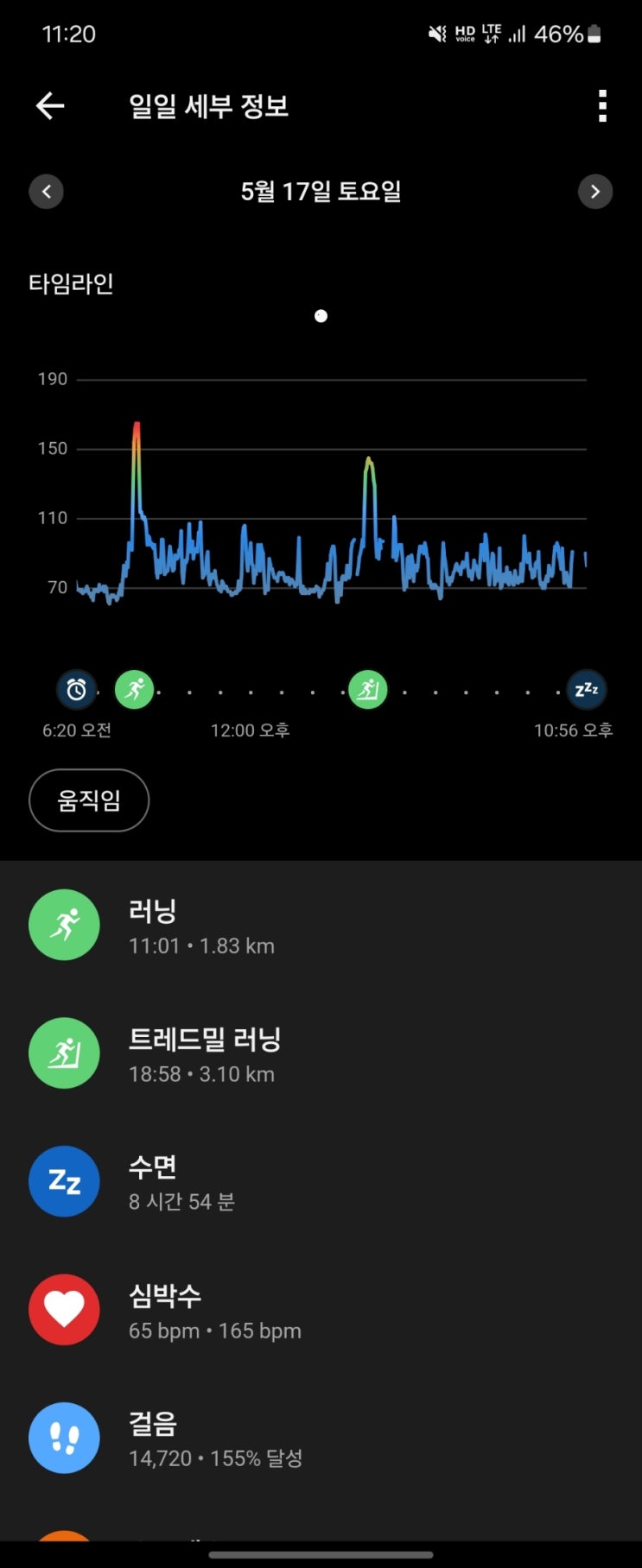Viewport: 642px width, 1568px height.
Task: Go back from 일일 세부 정보
Action: click(x=50, y=106)
